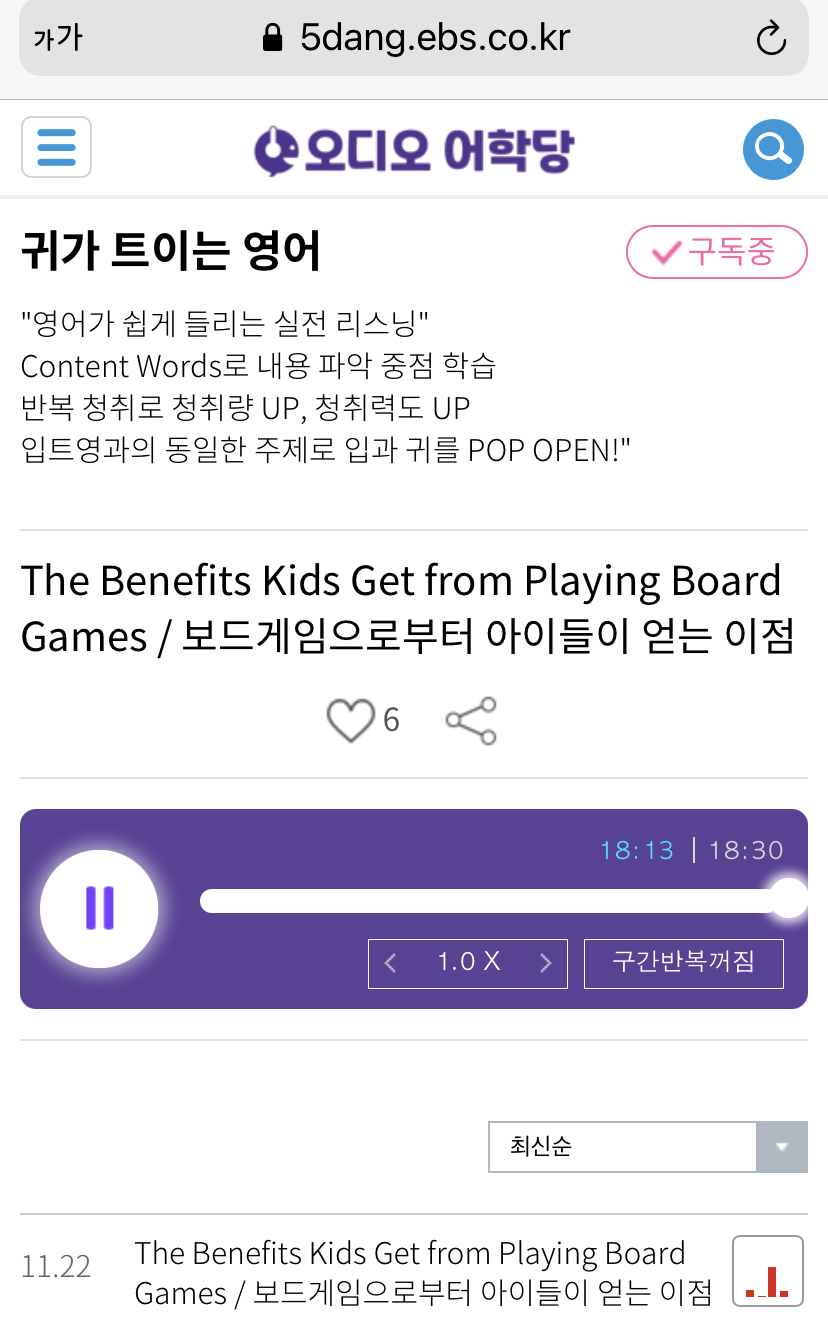The image size is (828, 1324).
Task: Open the 최신순 sorting dropdown
Action: coord(620,1147)
